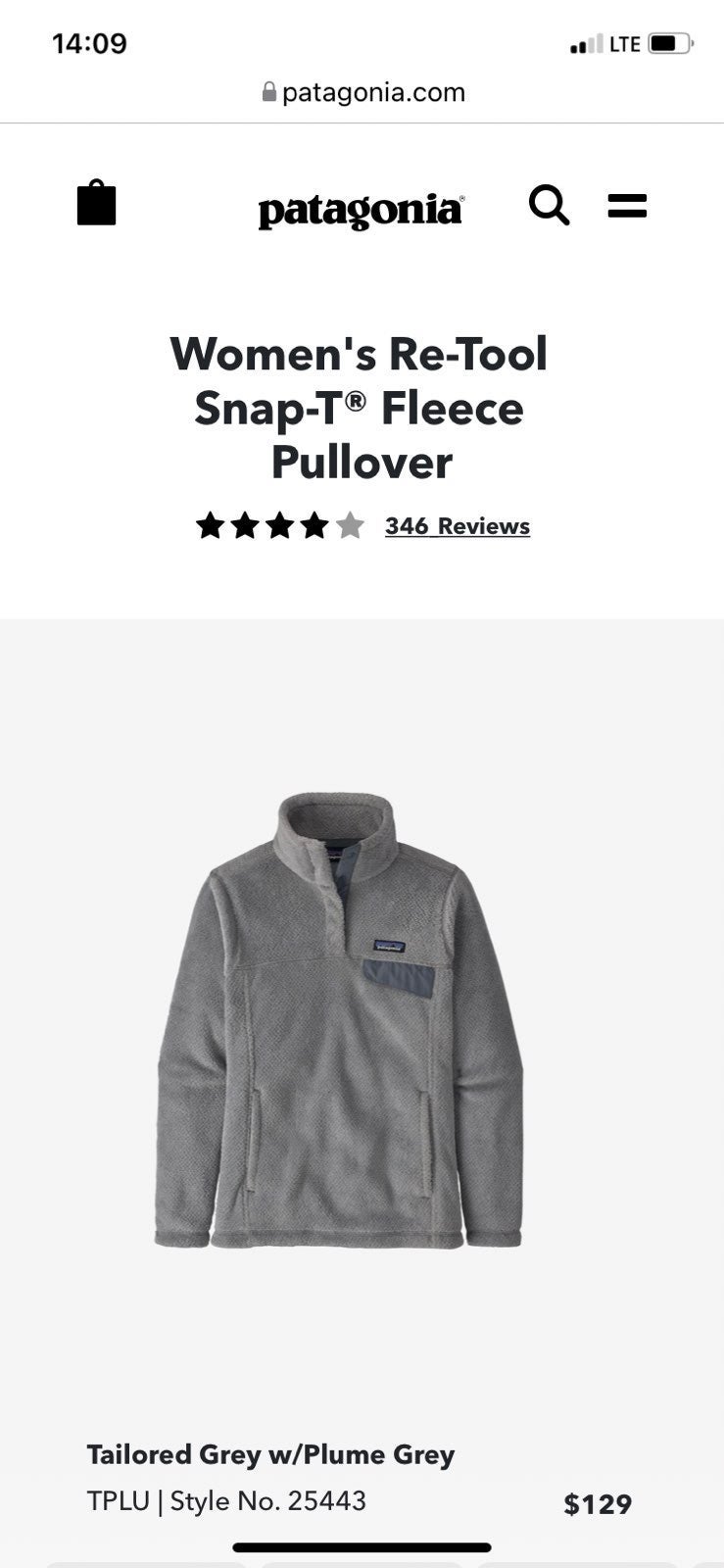
Task: Open the shopping bag
Action: tap(96, 203)
